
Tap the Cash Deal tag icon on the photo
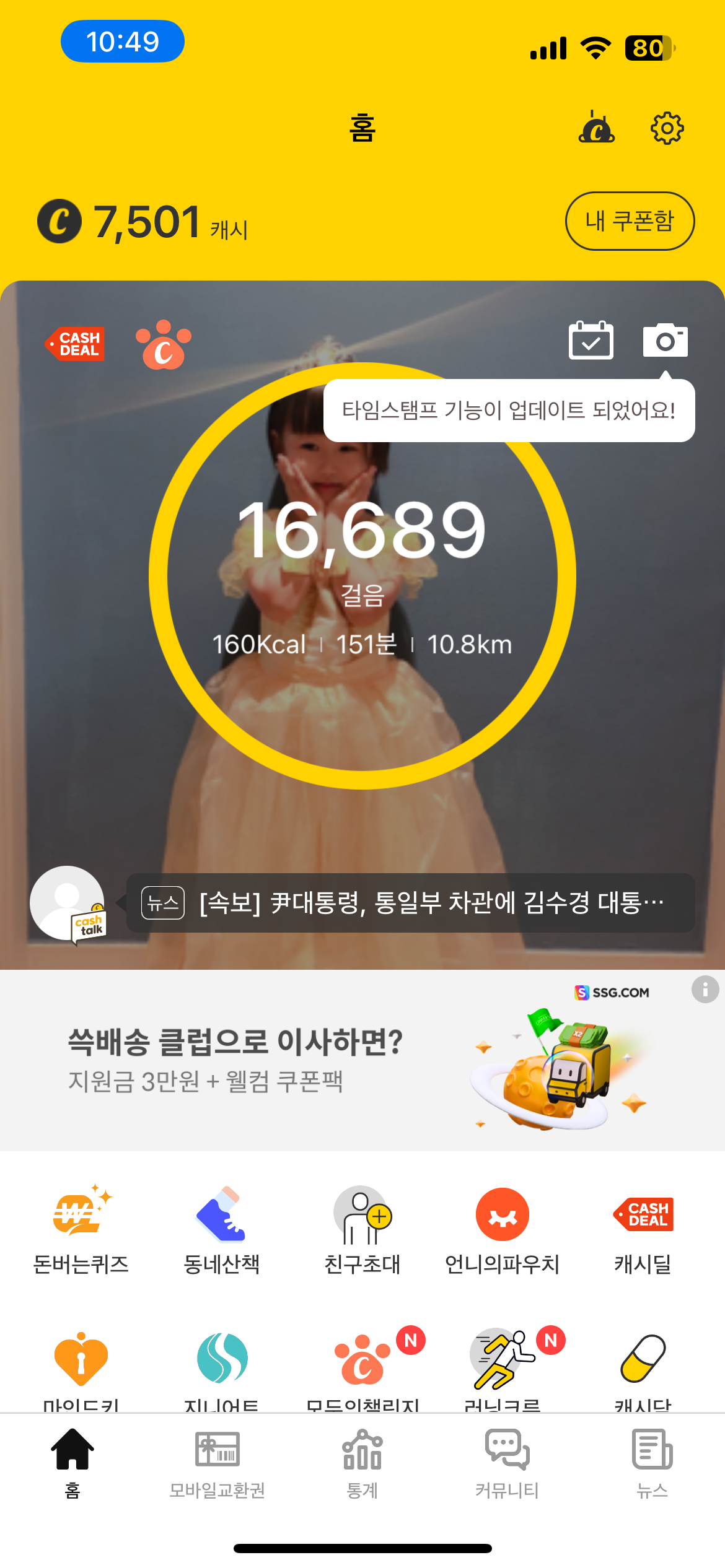76,344
